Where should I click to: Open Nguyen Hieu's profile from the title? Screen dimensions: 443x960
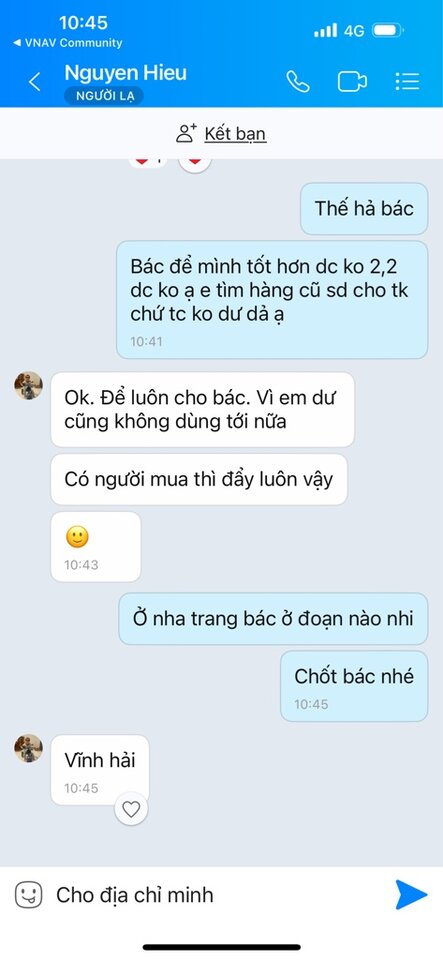(x=125, y=73)
